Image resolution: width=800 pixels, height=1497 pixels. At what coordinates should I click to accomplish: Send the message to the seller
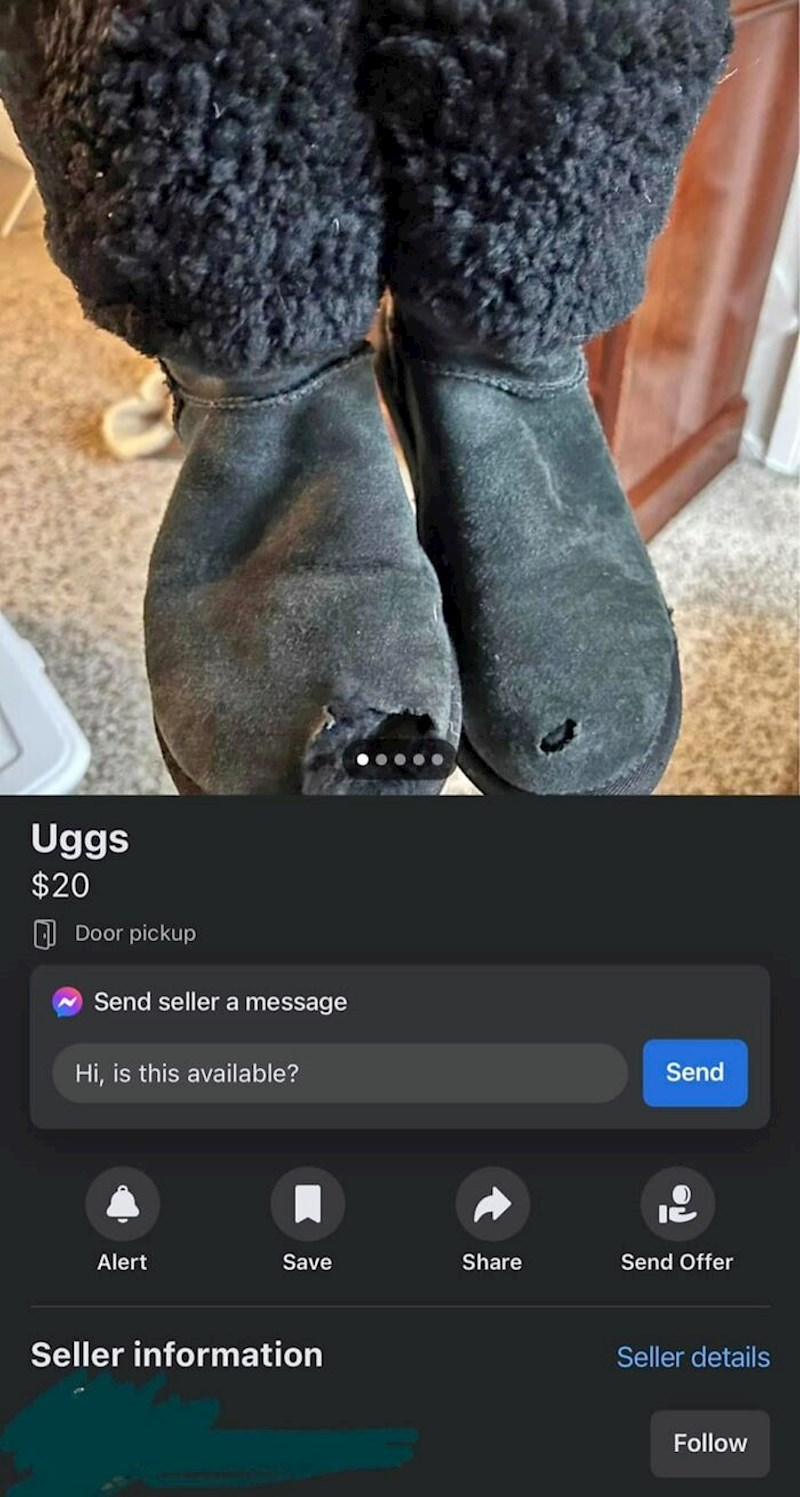[x=694, y=1072]
